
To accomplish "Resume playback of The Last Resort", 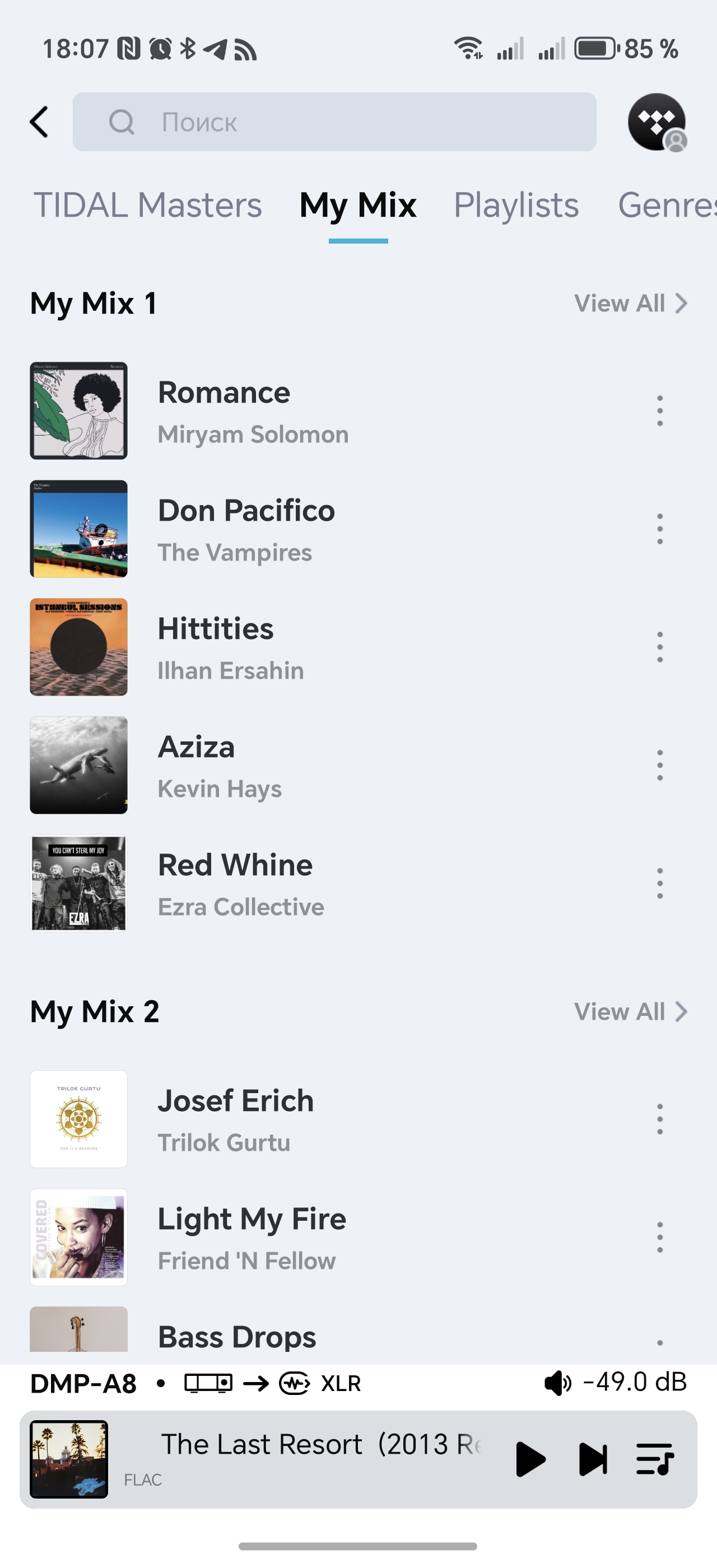I will pos(529,1459).
